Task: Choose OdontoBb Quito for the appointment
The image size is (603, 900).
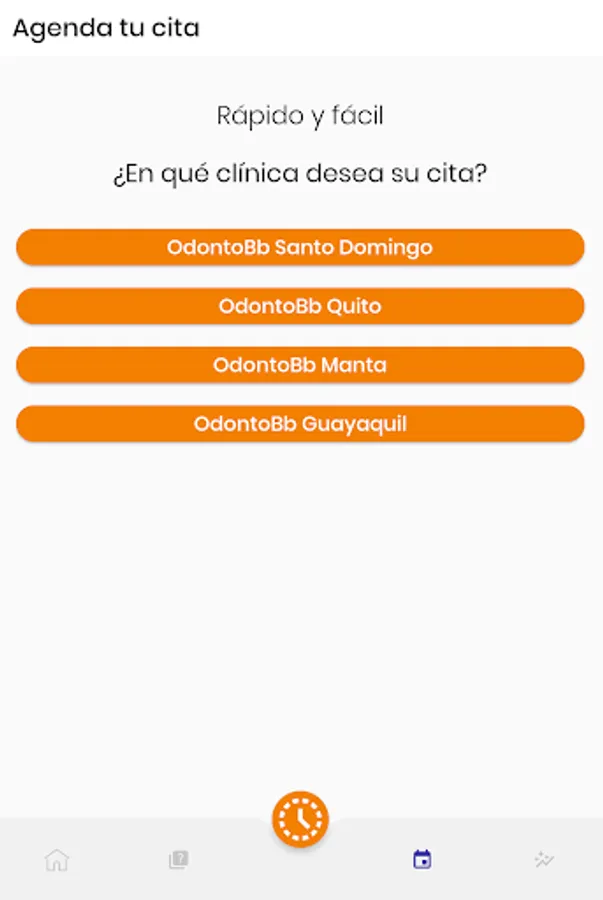Action: point(300,306)
